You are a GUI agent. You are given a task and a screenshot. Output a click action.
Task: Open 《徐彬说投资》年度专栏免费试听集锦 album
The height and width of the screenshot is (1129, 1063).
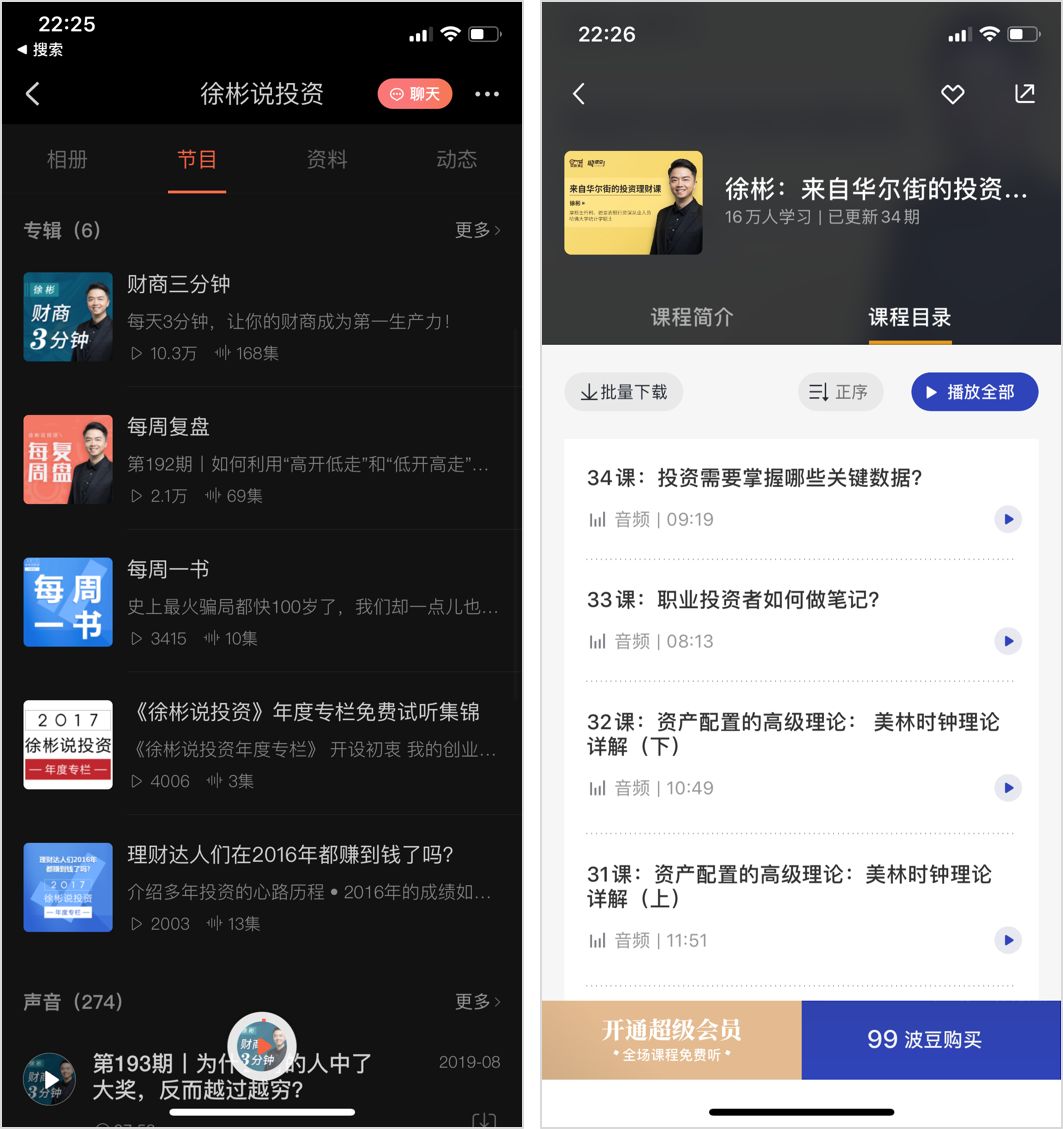click(305, 712)
